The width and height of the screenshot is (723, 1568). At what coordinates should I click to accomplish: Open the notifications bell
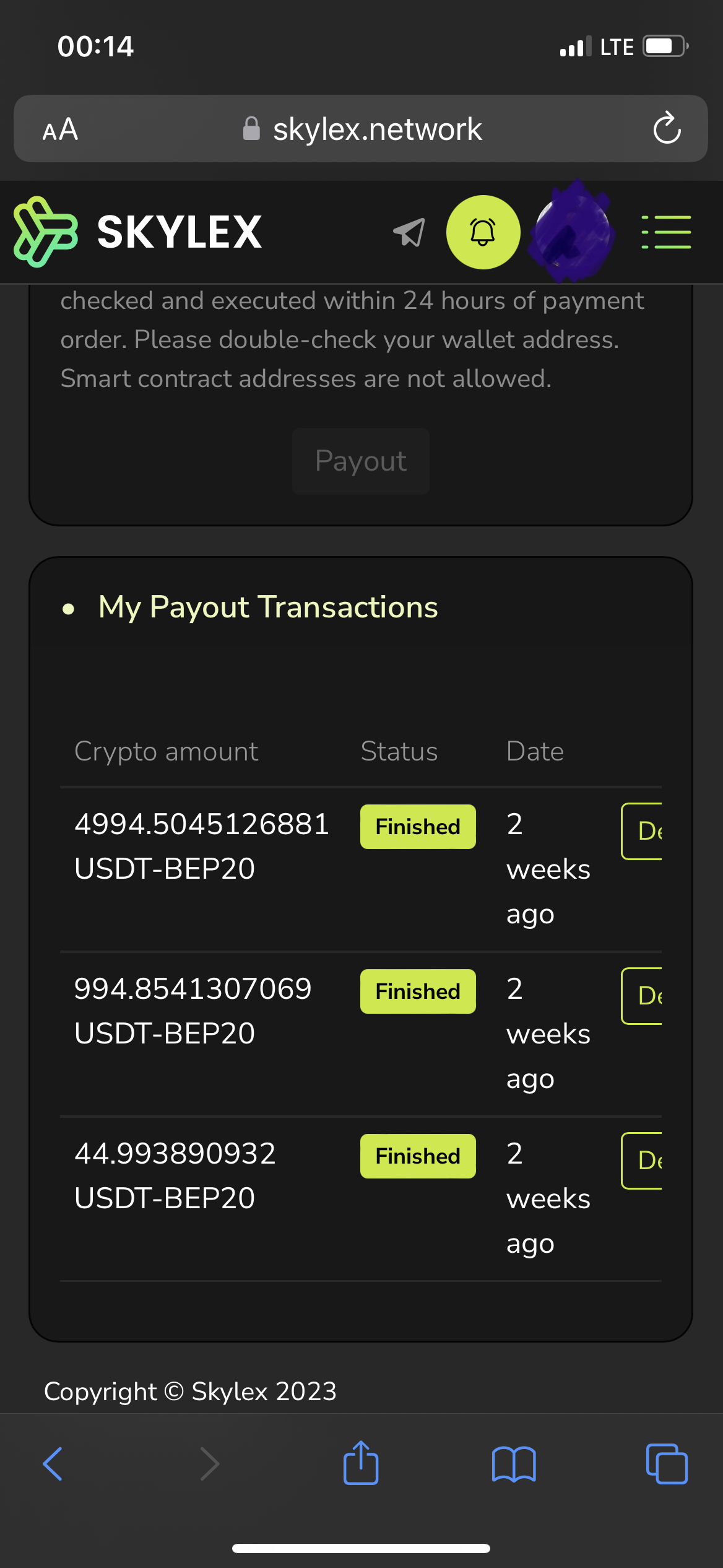coord(483,232)
